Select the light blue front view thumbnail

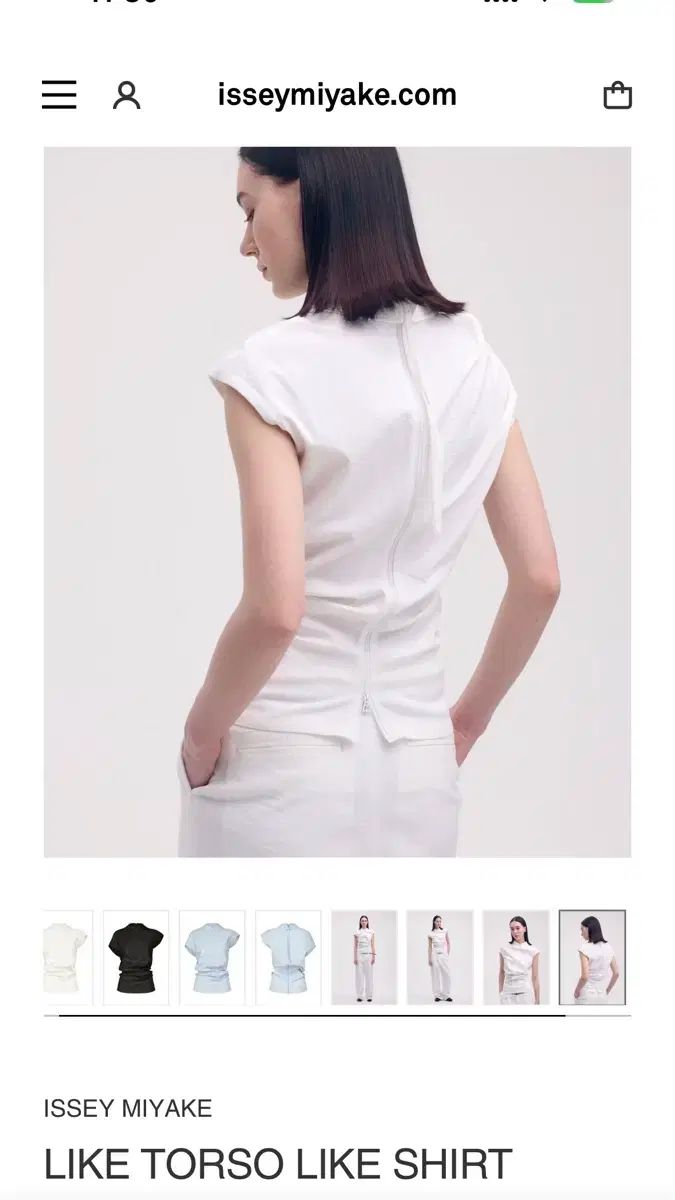pyautogui.click(x=212, y=957)
